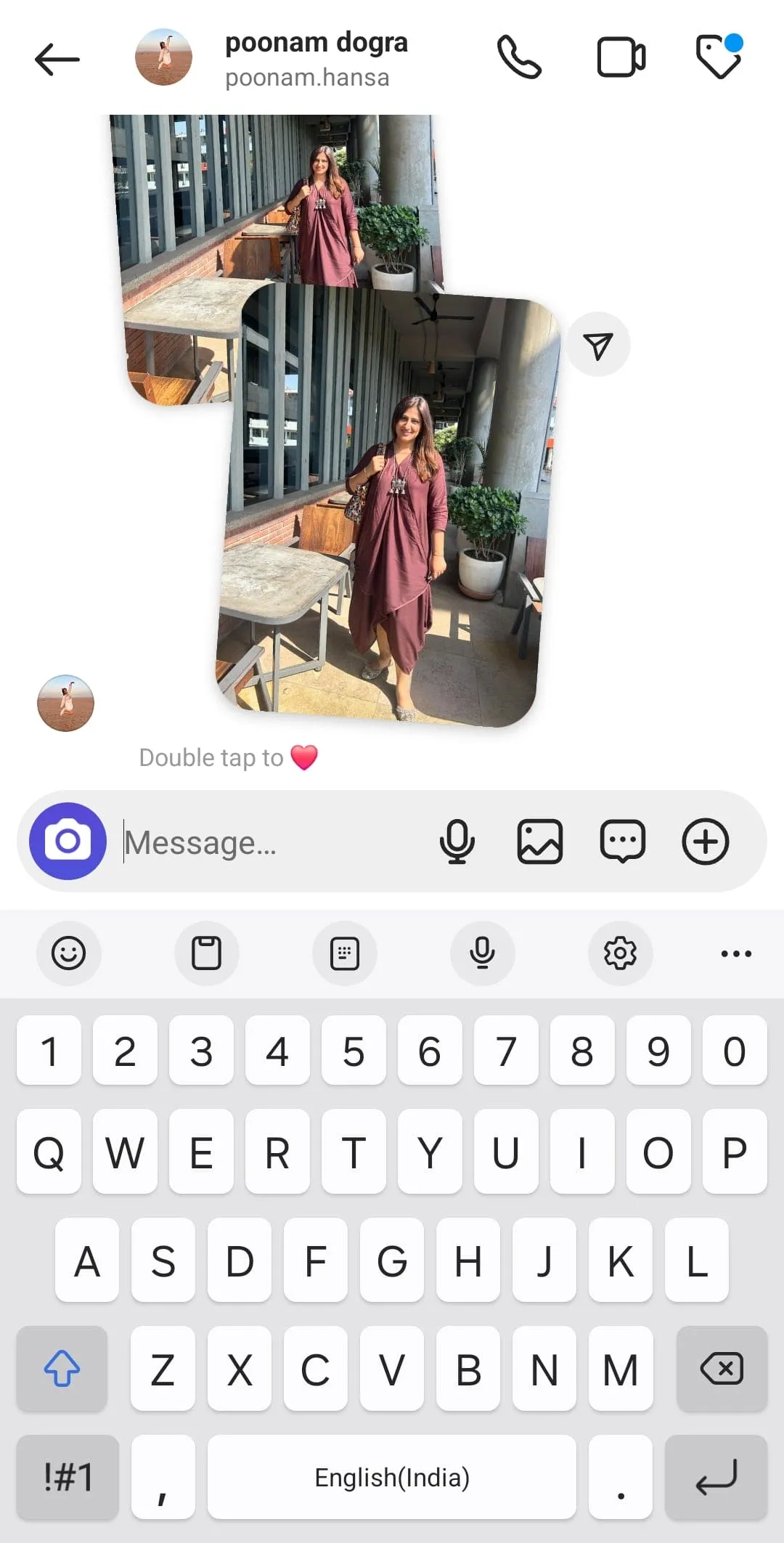
Task: Open the tag with heart icon
Action: click(719, 57)
